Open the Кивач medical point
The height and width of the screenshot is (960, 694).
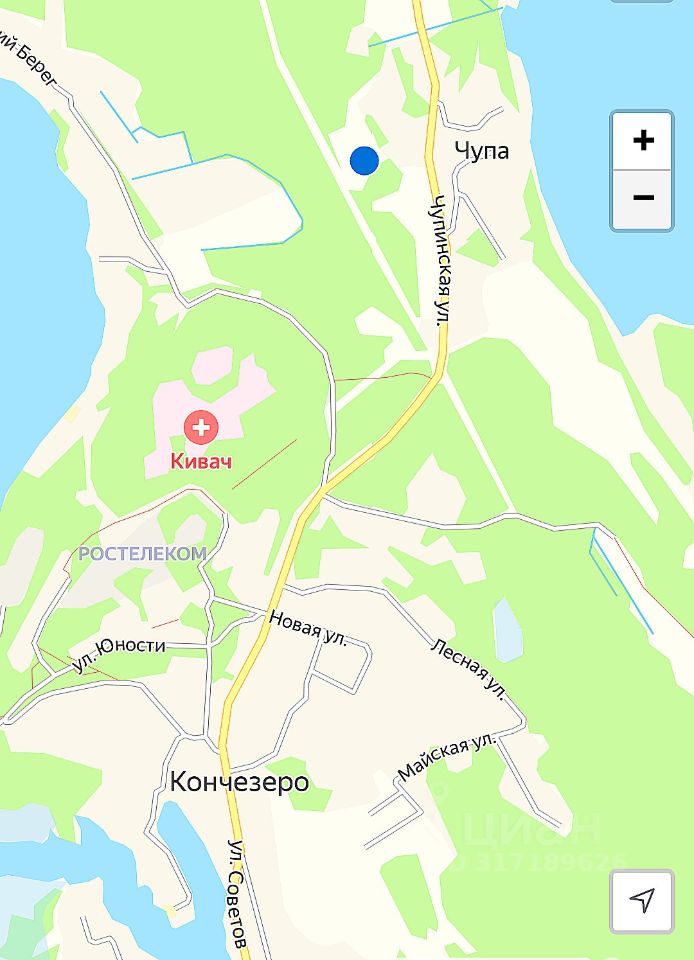(202, 428)
